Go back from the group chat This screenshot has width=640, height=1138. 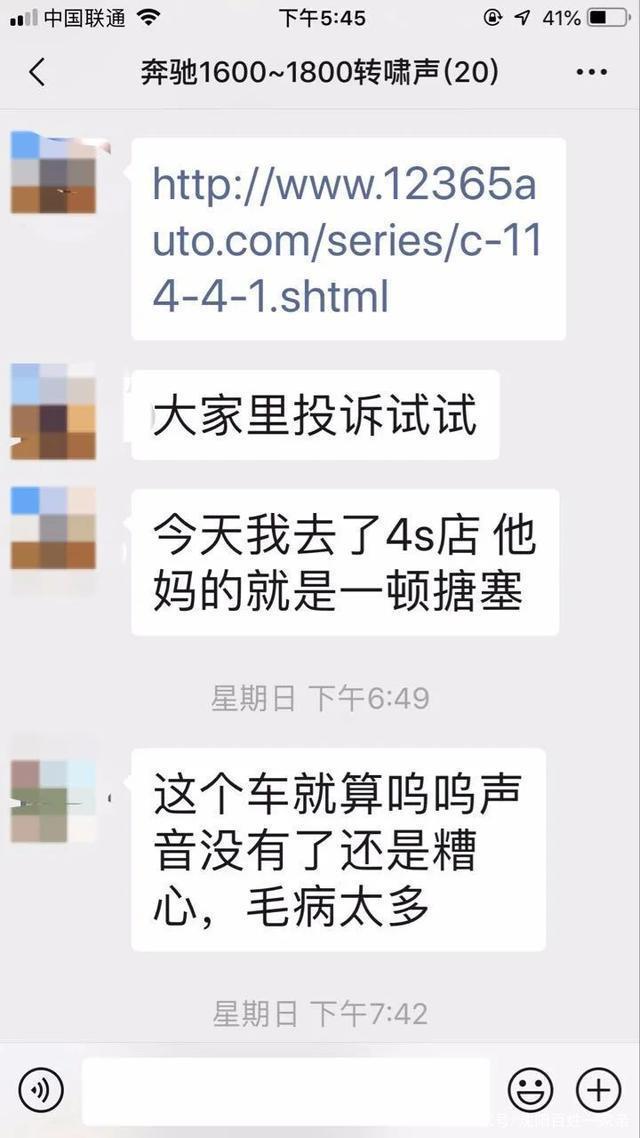click(37, 73)
